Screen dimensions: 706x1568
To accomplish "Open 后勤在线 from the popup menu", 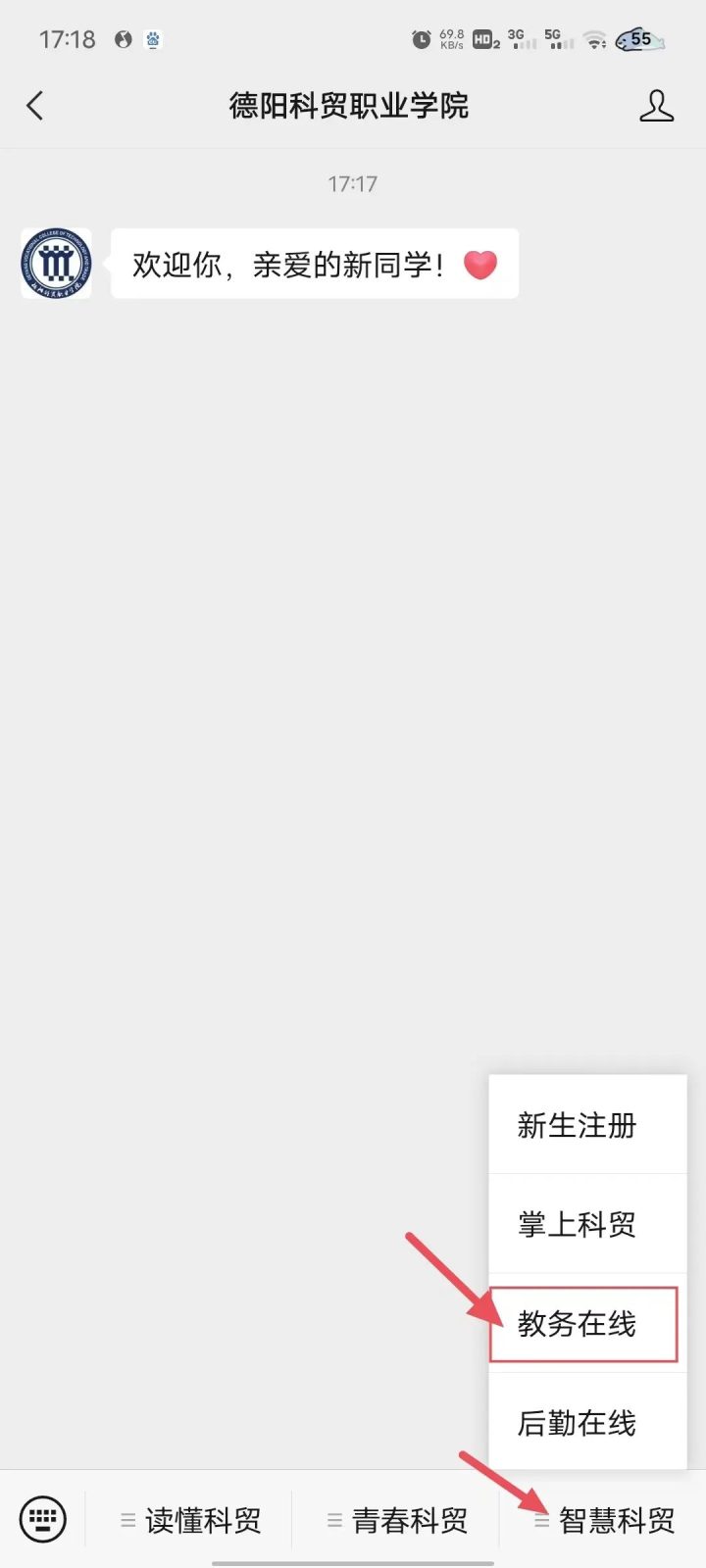I will point(587,1422).
